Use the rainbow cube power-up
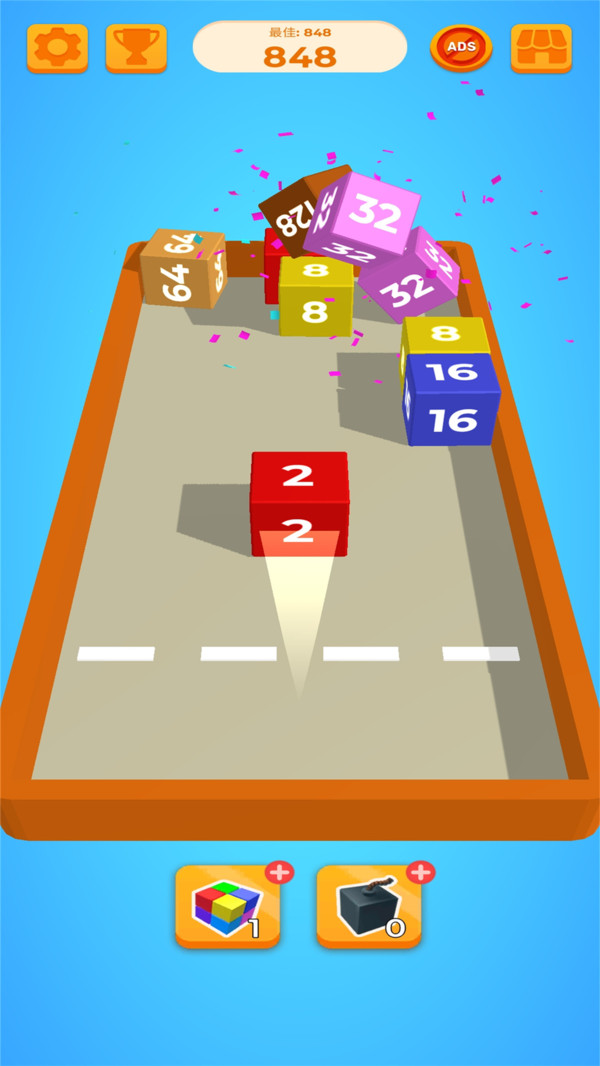This screenshot has width=600, height=1066. coord(228,907)
